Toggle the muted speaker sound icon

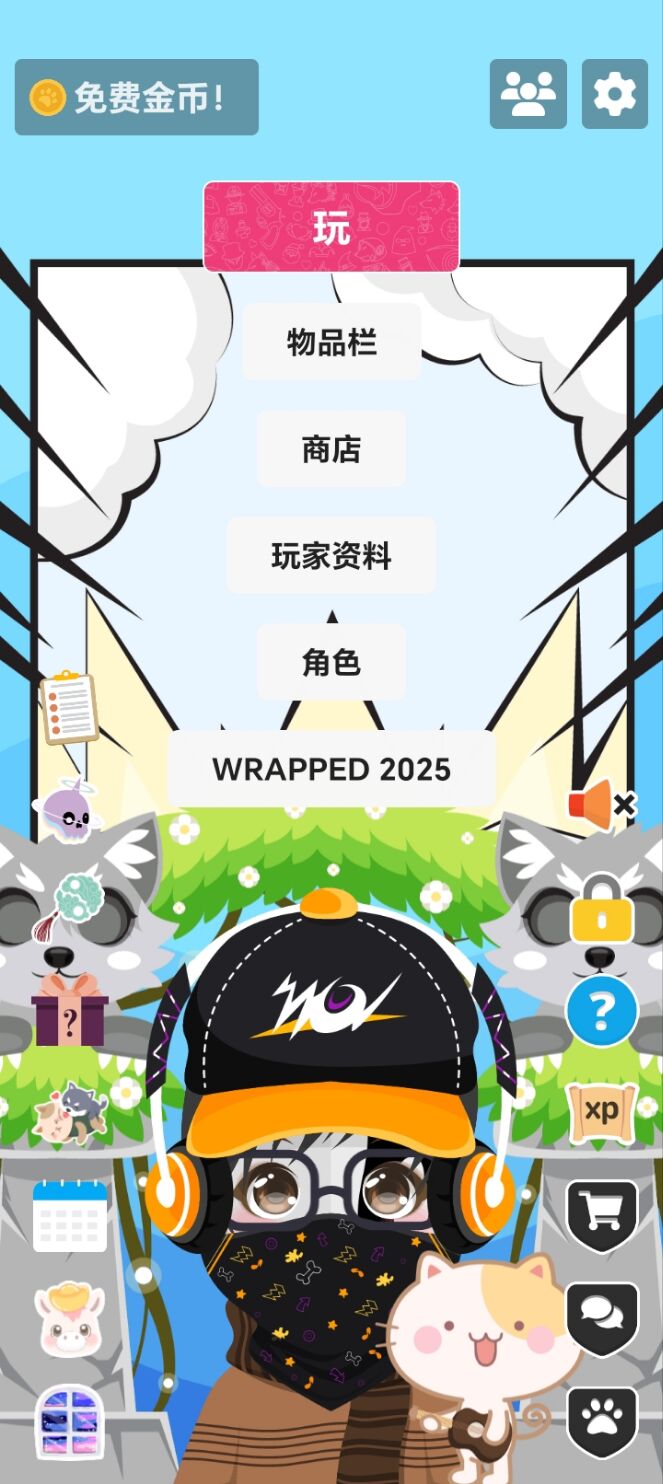pos(601,804)
